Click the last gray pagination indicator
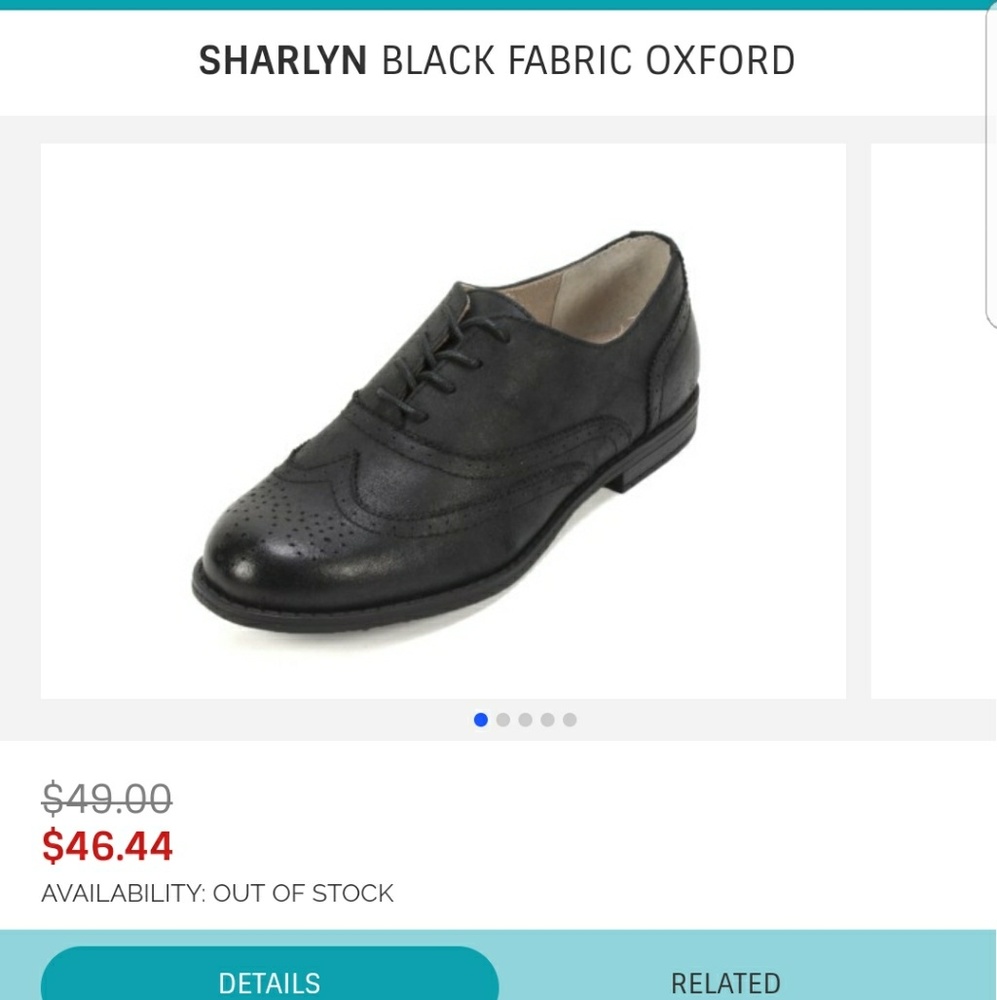This screenshot has height=1000, width=997. pyautogui.click(x=570, y=718)
